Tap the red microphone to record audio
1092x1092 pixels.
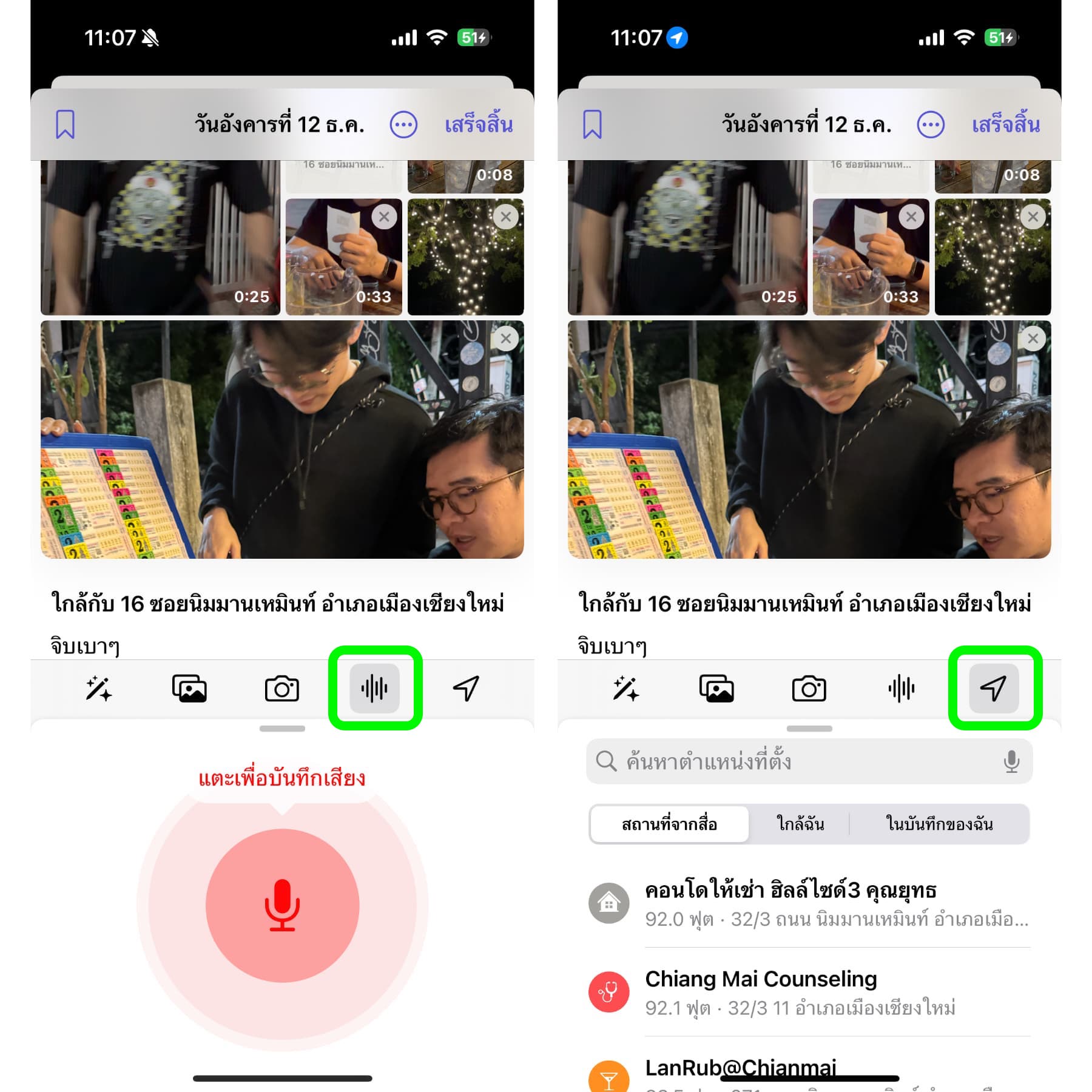(x=282, y=905)
